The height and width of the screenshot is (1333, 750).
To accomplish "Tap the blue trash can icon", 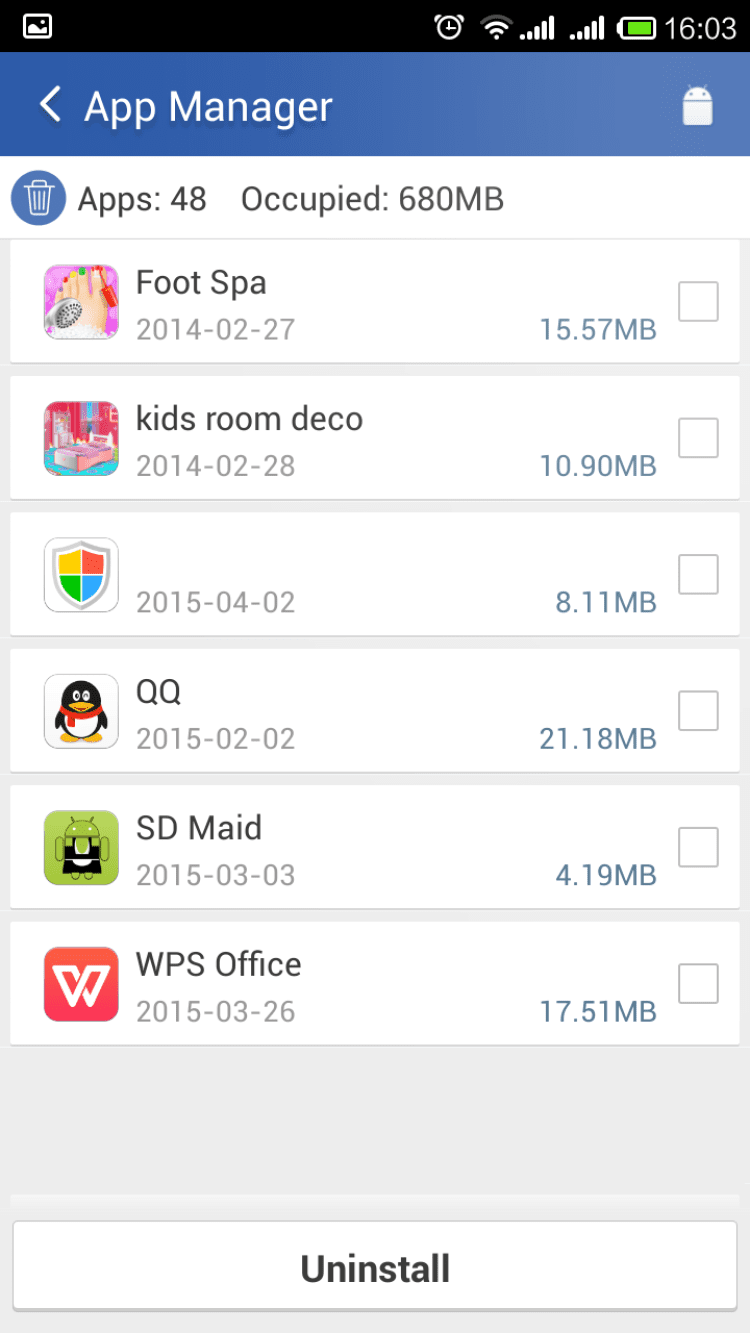I will coord(39,198).
